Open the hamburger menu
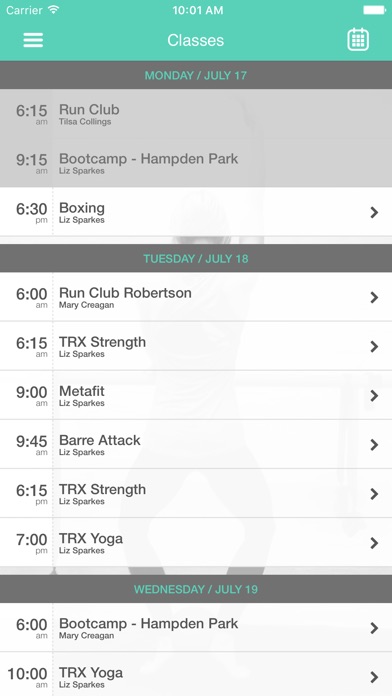The height and width of the screenshot is (696, 392). [x=33, y=40]
